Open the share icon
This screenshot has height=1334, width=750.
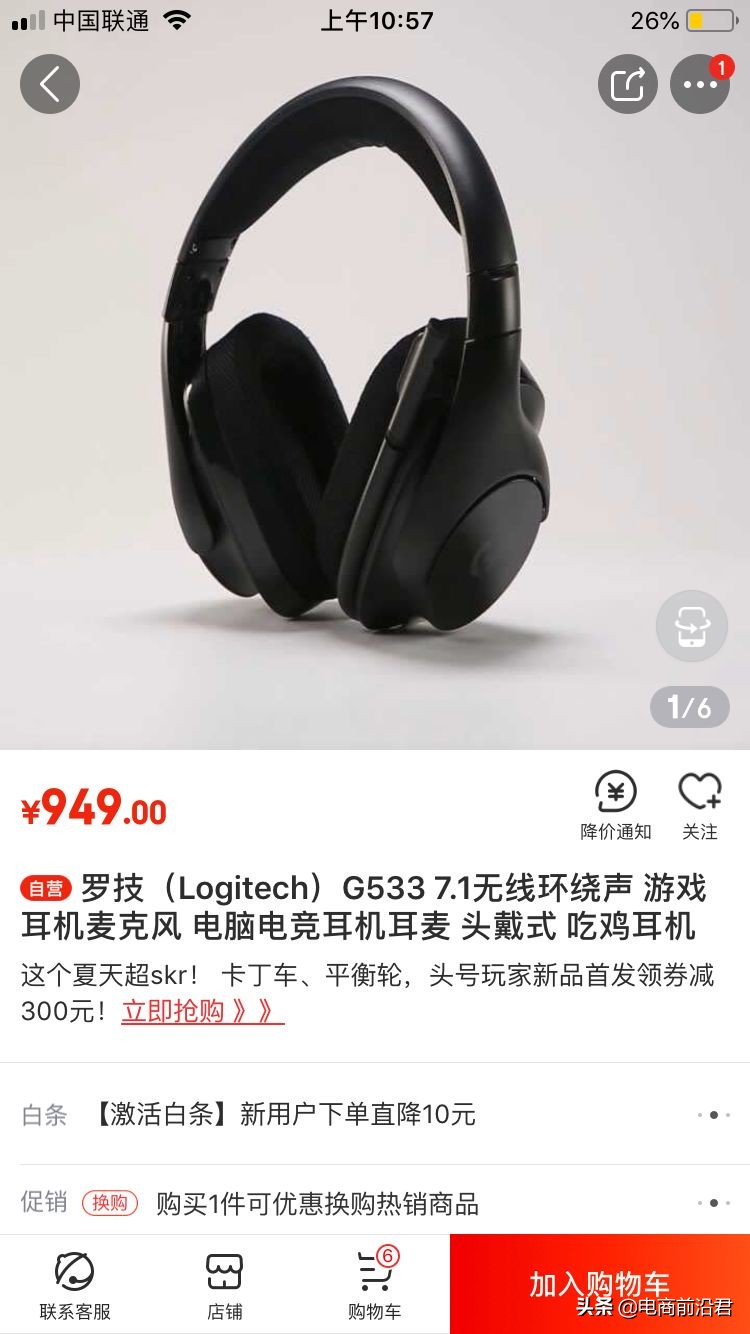pyautogui.click(x=627, y=84)
